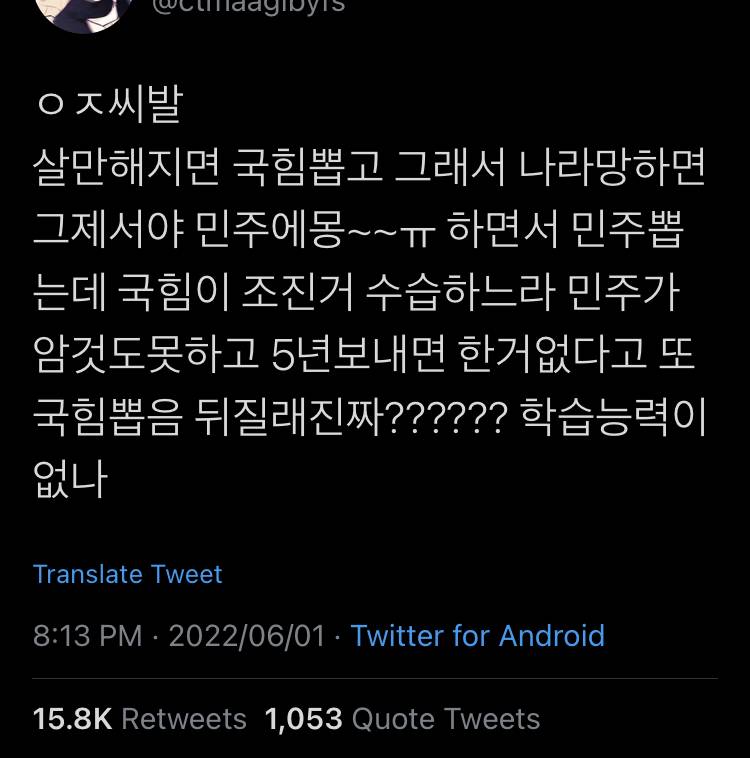Screen dimensions: 750x758
Task: Click the avatar to visit the author's page
Action: pos(83,16)
